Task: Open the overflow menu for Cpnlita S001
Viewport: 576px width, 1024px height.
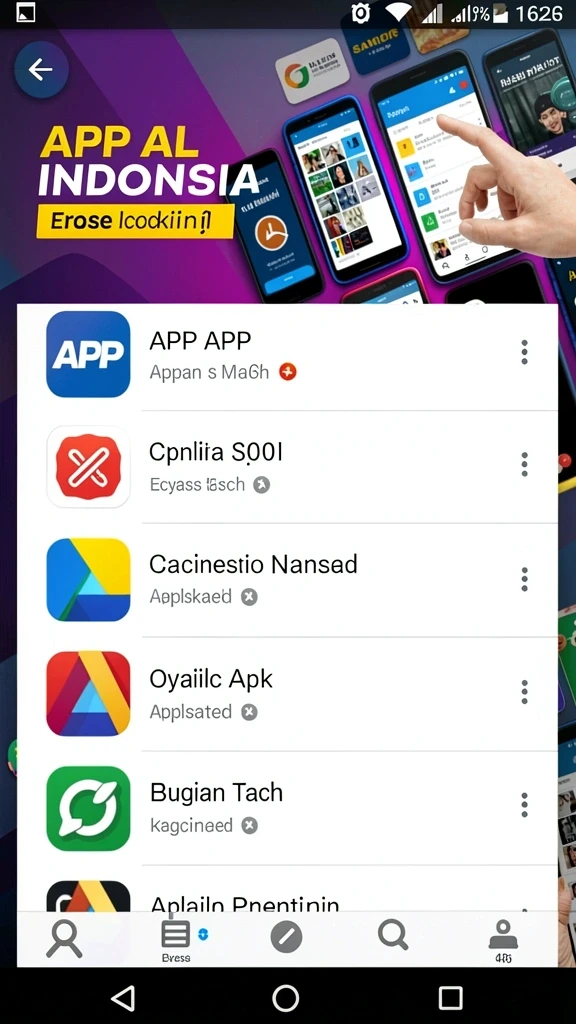Action: point(524,464)
